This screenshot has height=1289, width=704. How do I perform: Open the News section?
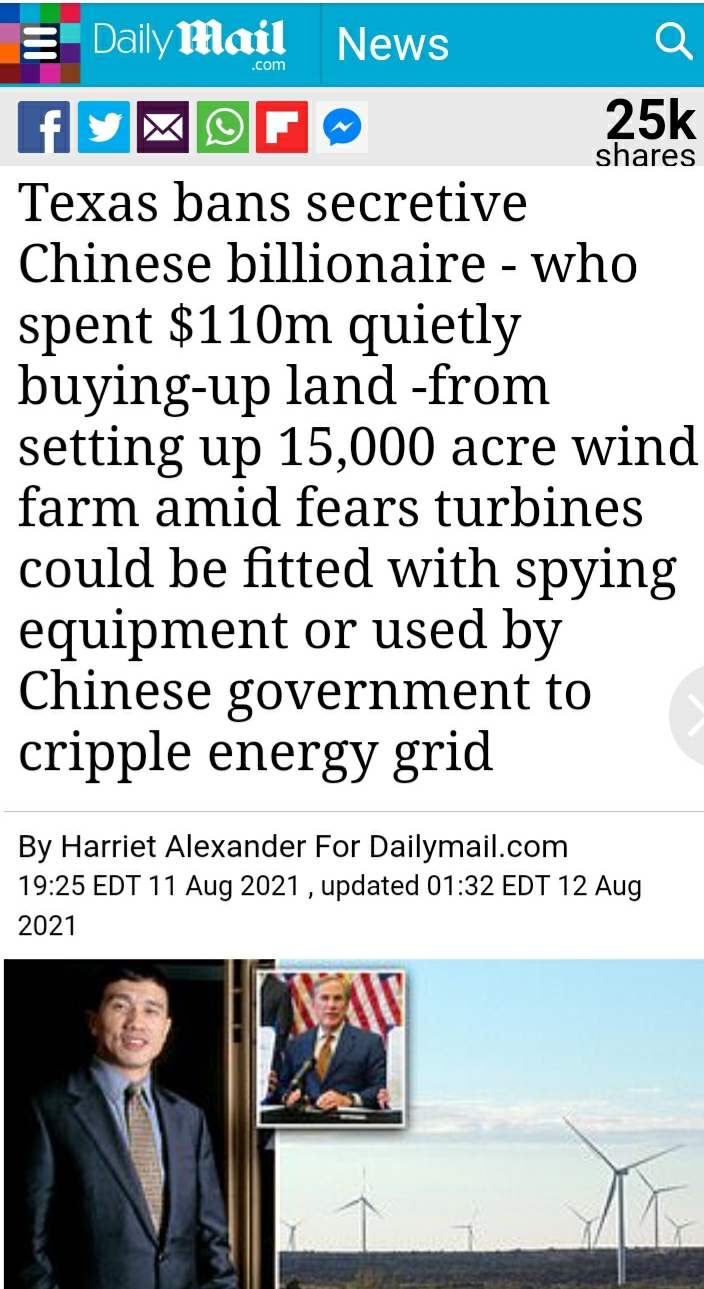[x=393, y=44]
